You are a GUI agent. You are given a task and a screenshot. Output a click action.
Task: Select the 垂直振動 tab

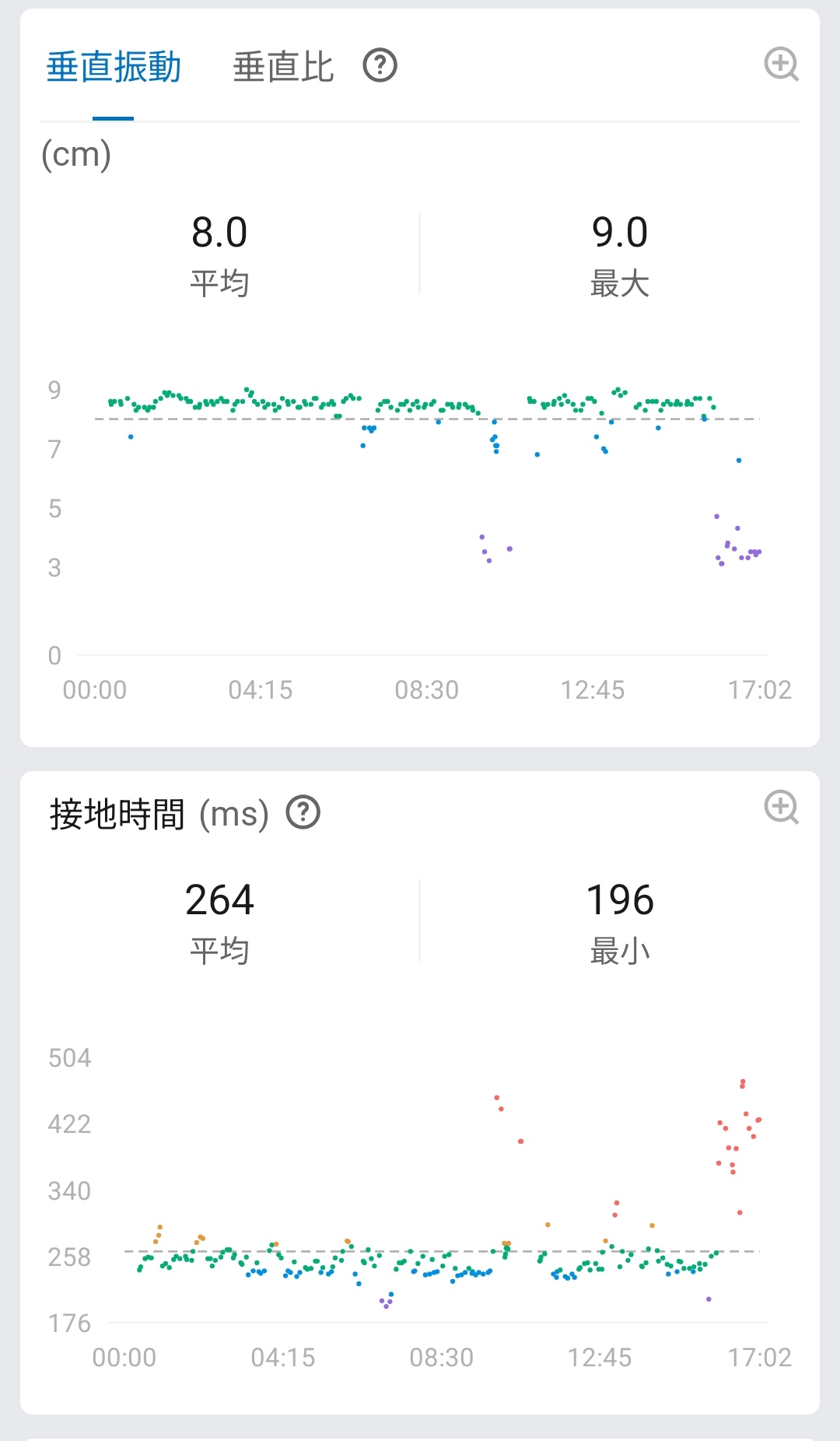pos(114,67)
